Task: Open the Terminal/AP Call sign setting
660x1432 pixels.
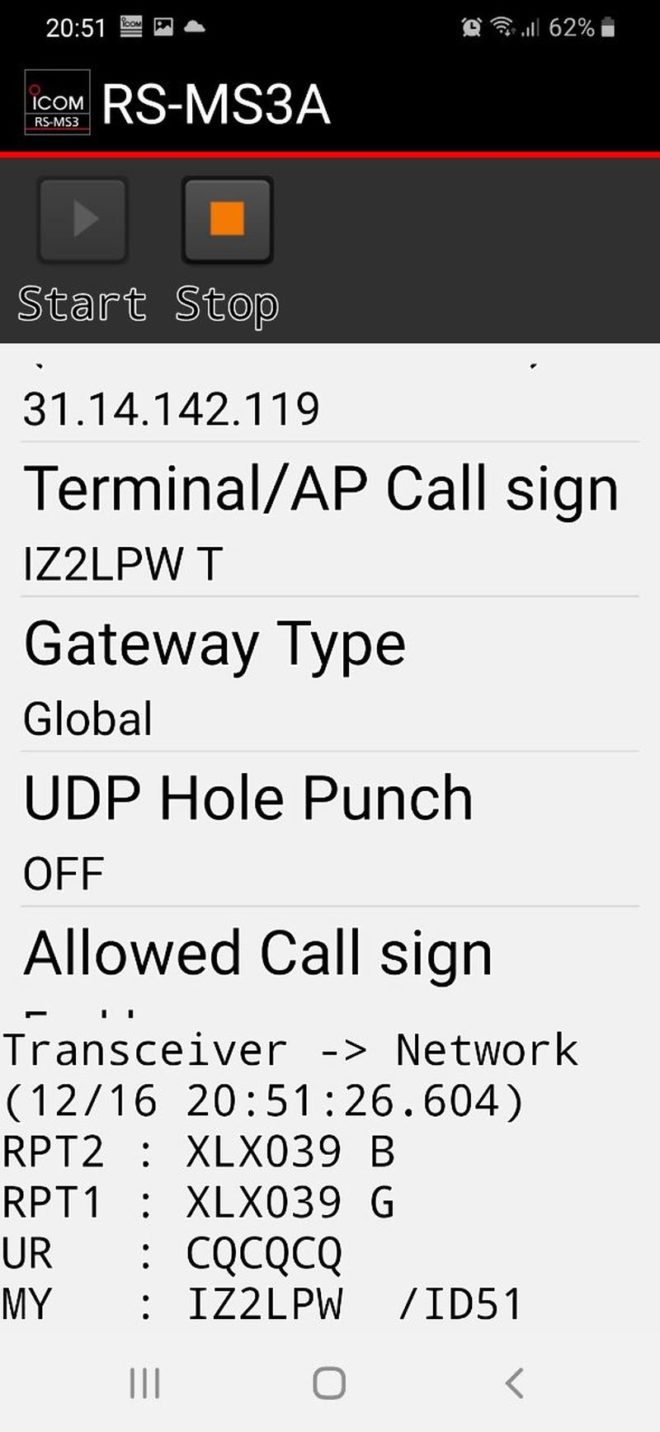Action: point(330,520)
